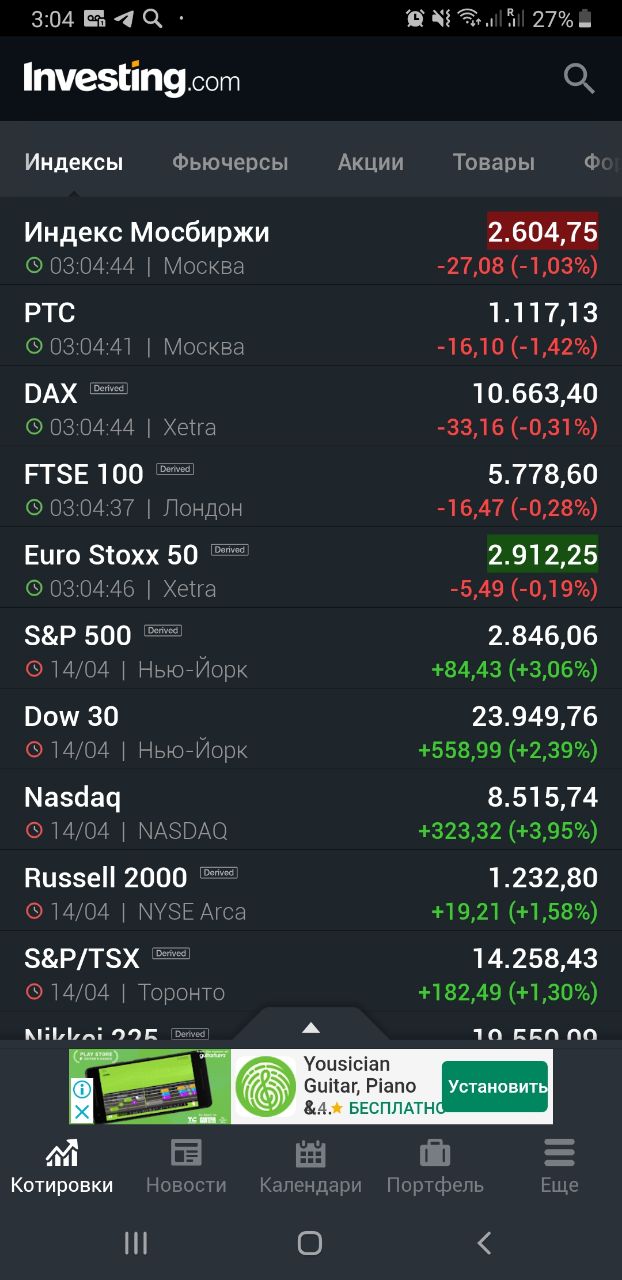Tap Установить in the Yousician ad
This screenshot has height=1280, width=622.
pos(497,1087)
